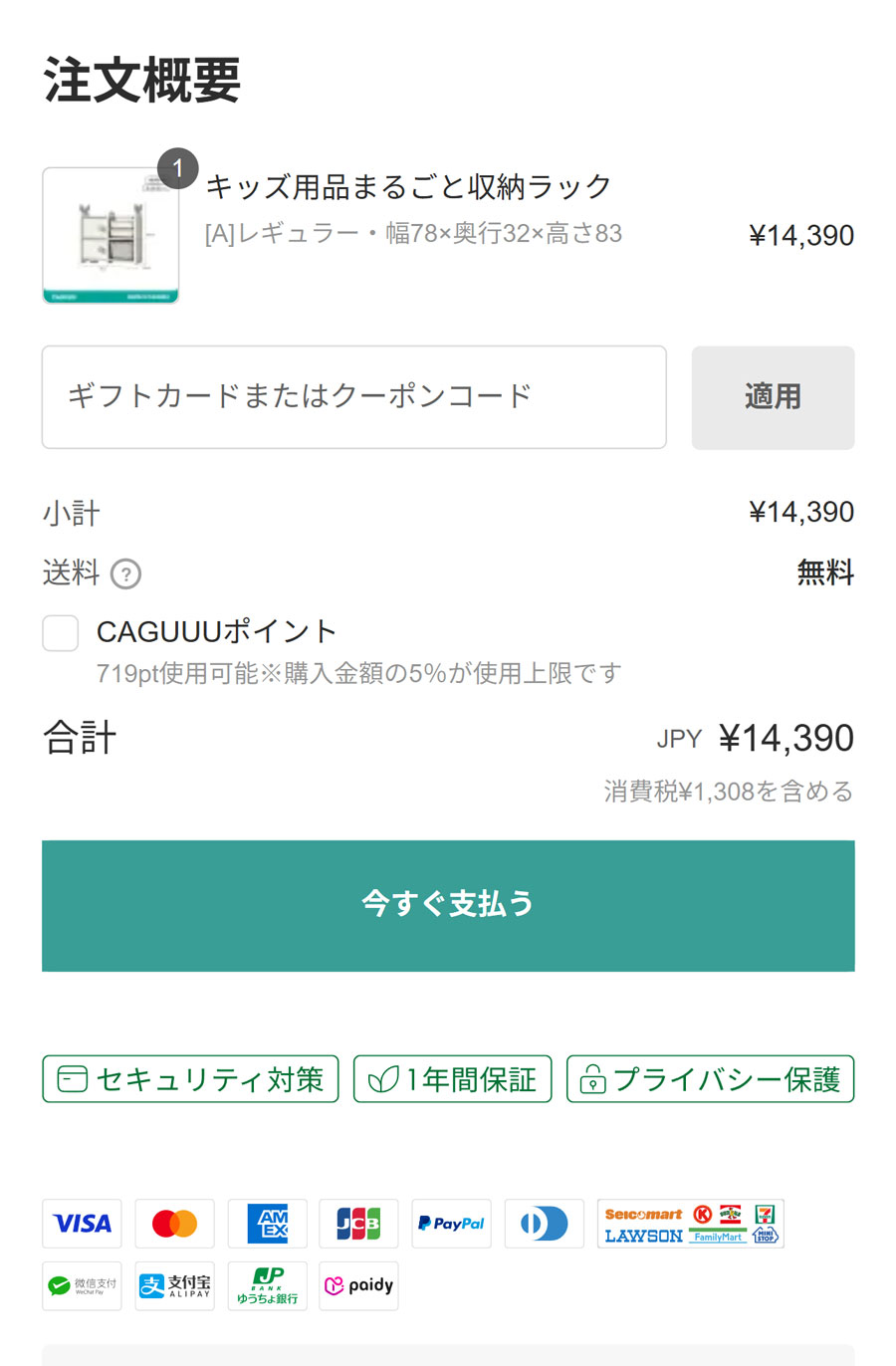Image resolution: width=896 pixels, height=1366 pixels.
Task: Open the セキュリティ対策 security badge
Action: tap(190, 1078)
